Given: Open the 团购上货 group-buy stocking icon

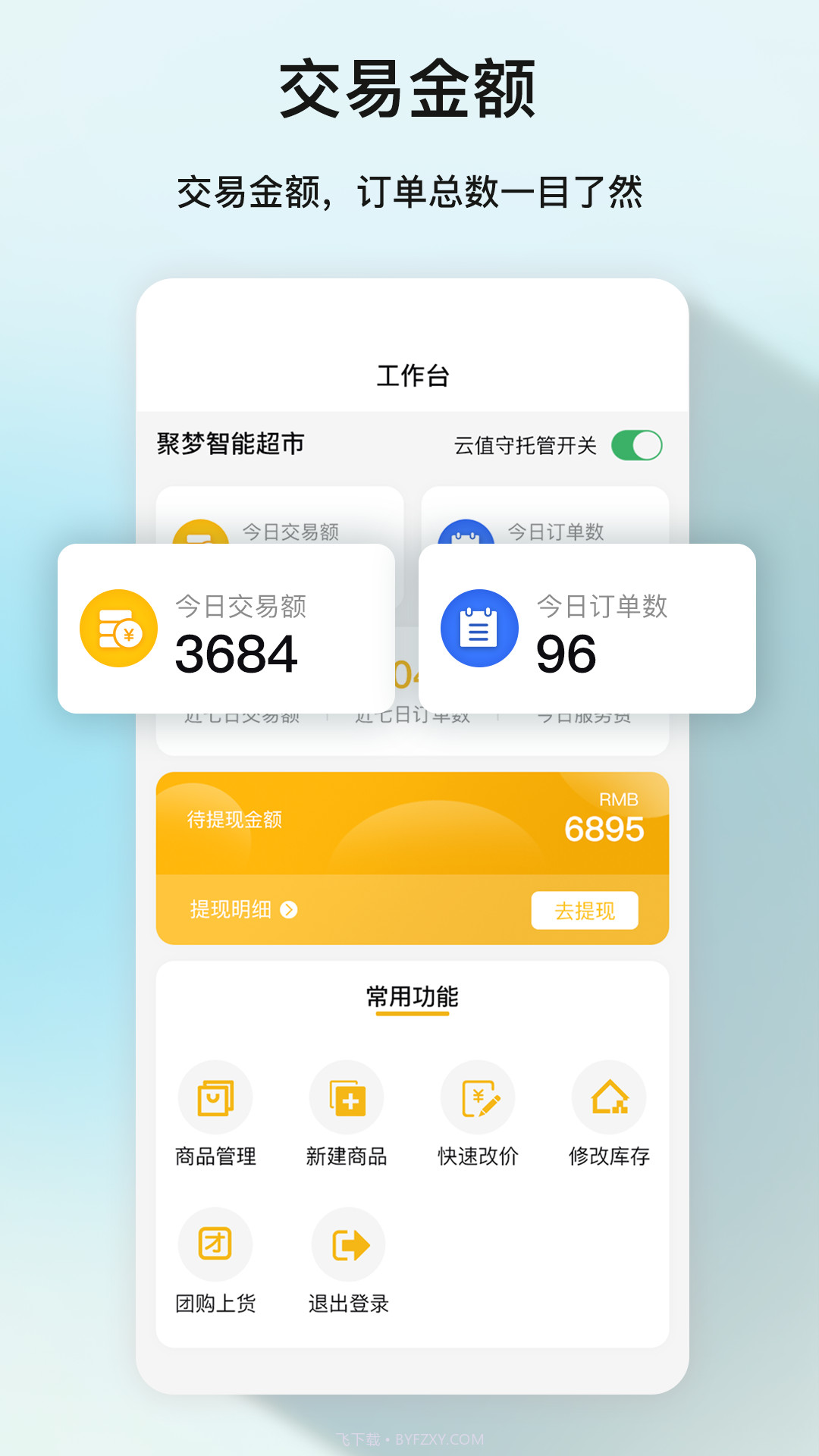Looking at the screenshot, I should (x=215, y=1244).
